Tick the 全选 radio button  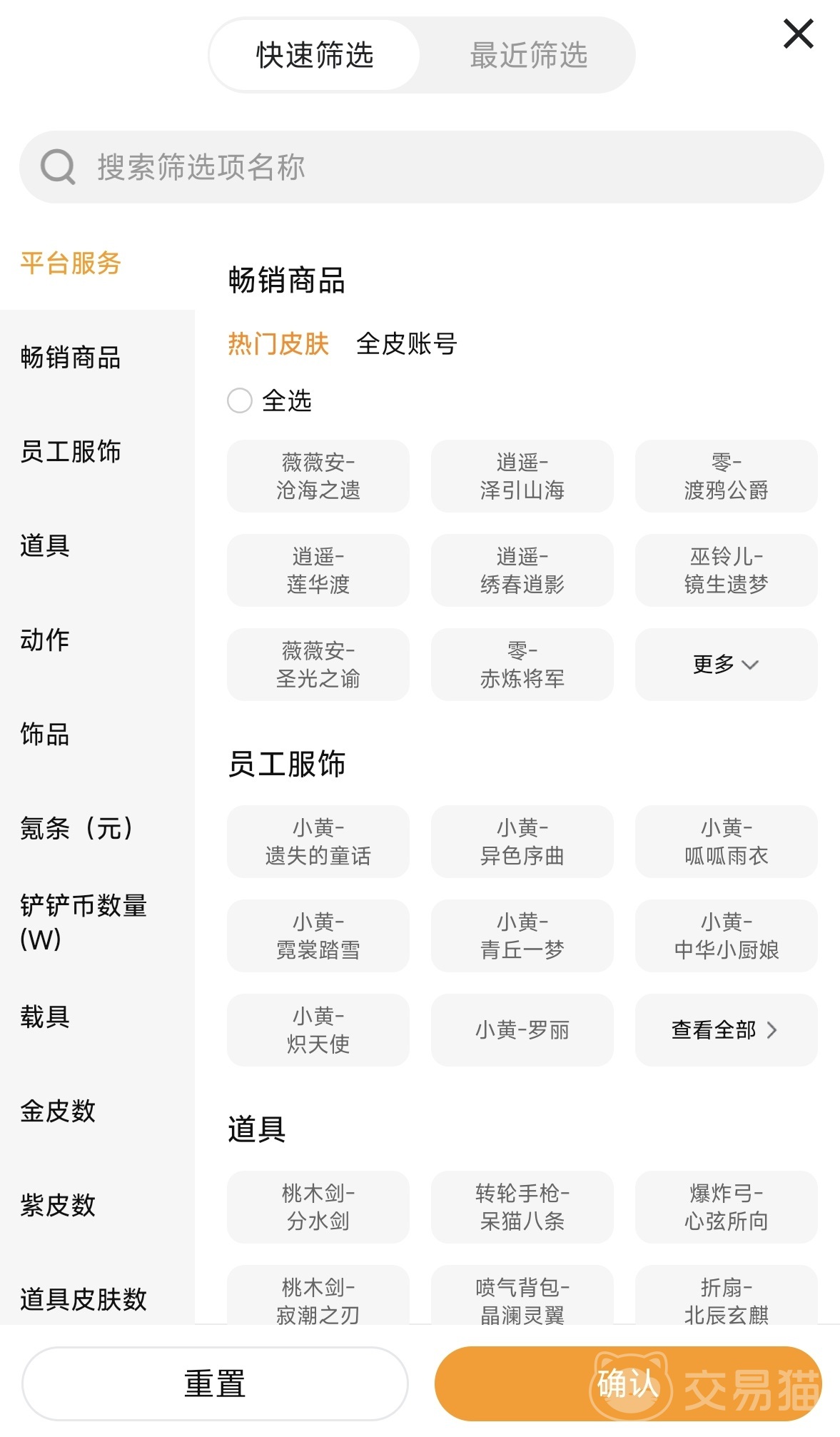240,400
